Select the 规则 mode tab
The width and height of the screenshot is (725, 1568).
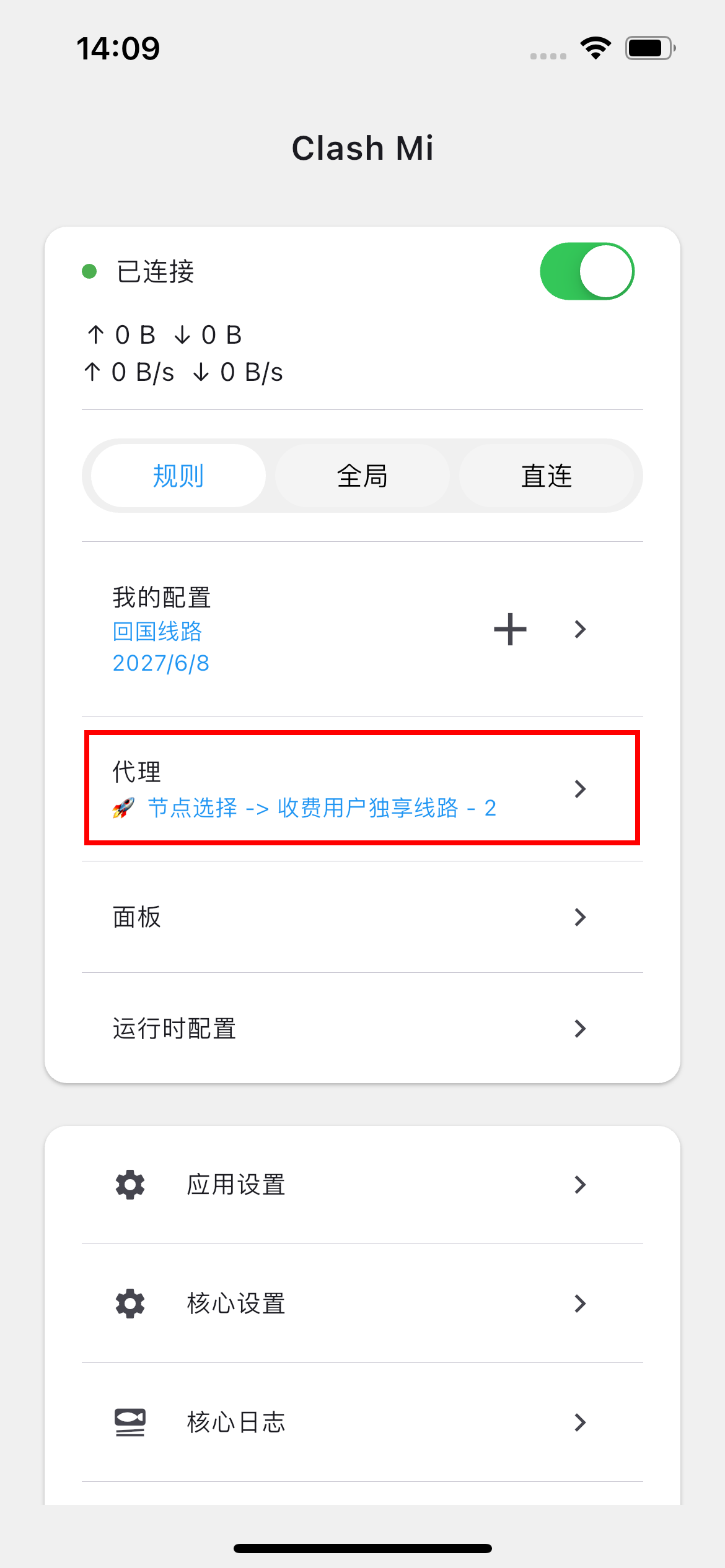(x=178, y=476)
